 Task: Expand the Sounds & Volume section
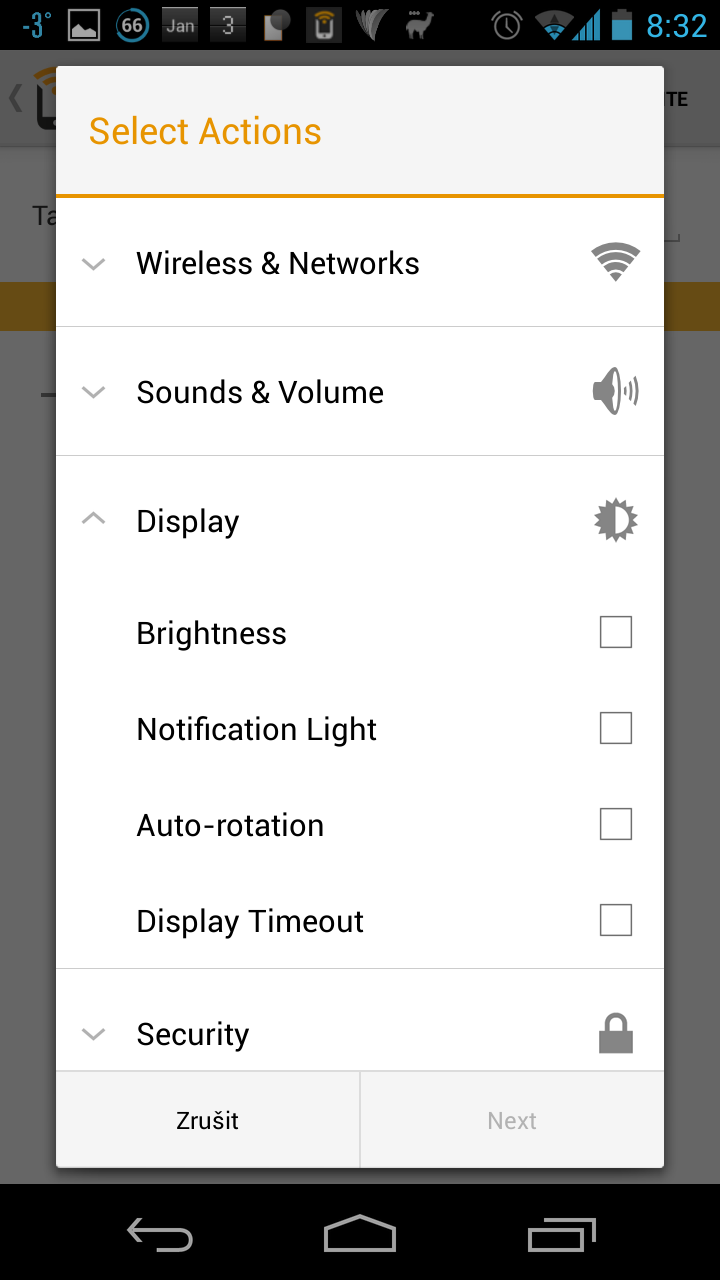pyautogui.click(x=360, y=392)
